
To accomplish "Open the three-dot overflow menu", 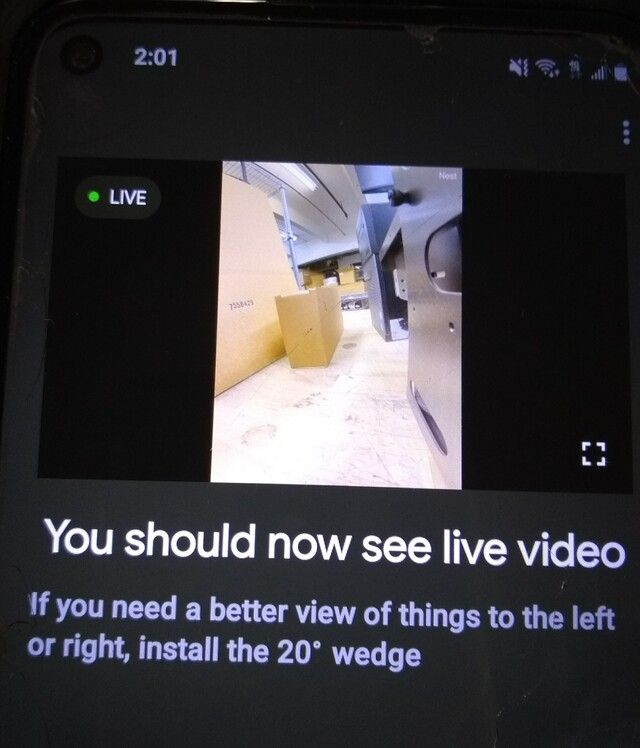I will [626, 131].
